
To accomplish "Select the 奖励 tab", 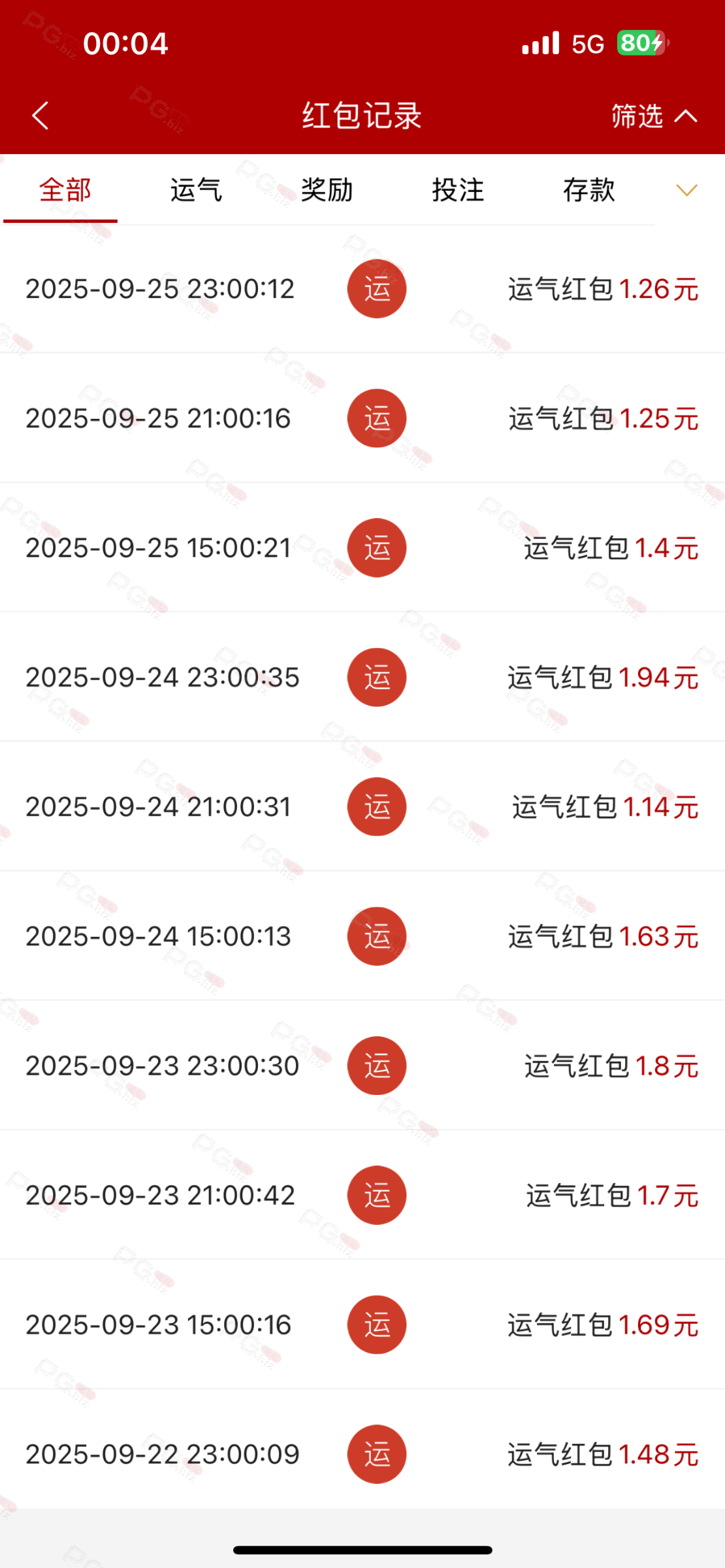I will (327, 190).
